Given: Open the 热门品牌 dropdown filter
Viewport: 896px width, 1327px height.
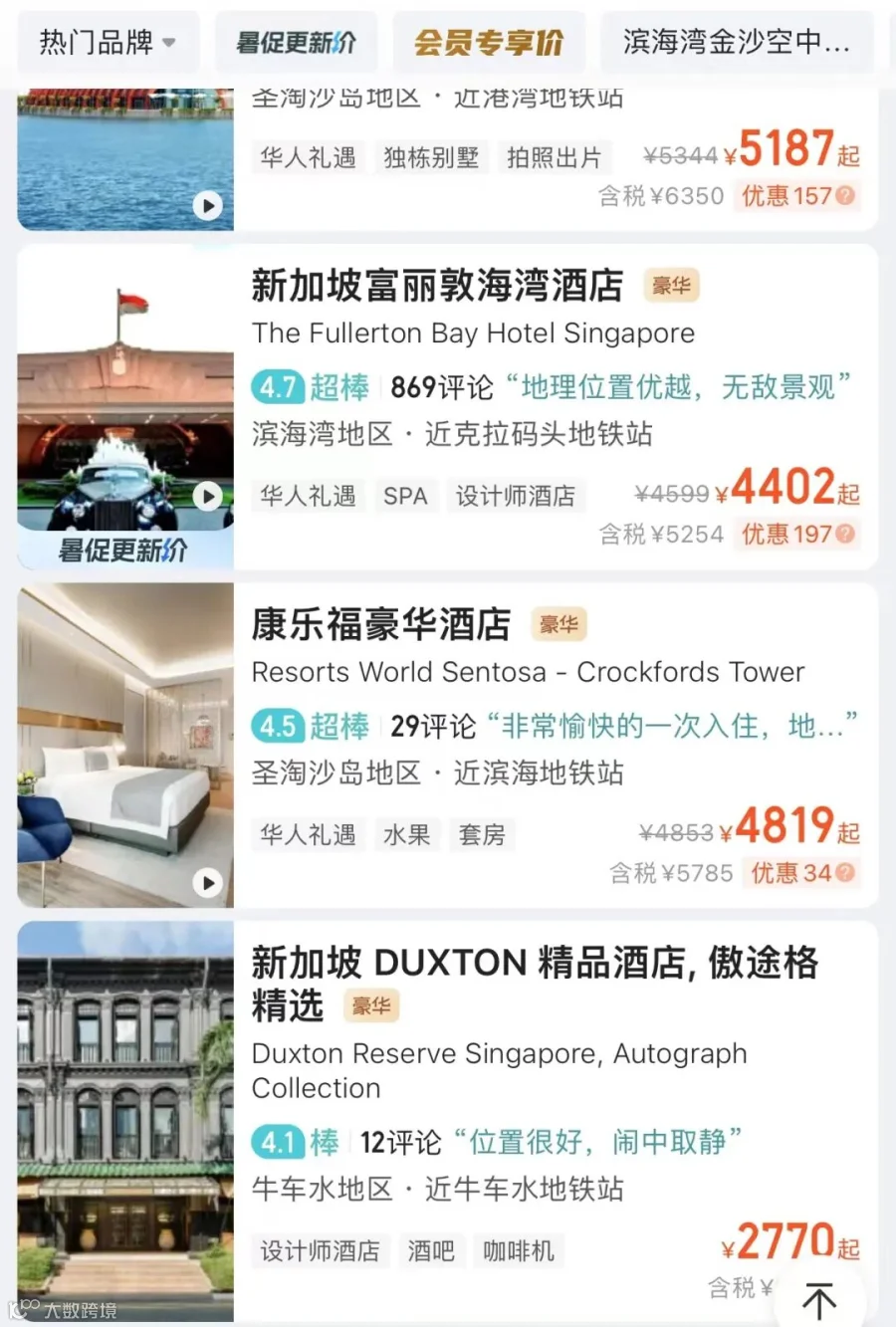Looking at the screenshot, I should (108, 42).
